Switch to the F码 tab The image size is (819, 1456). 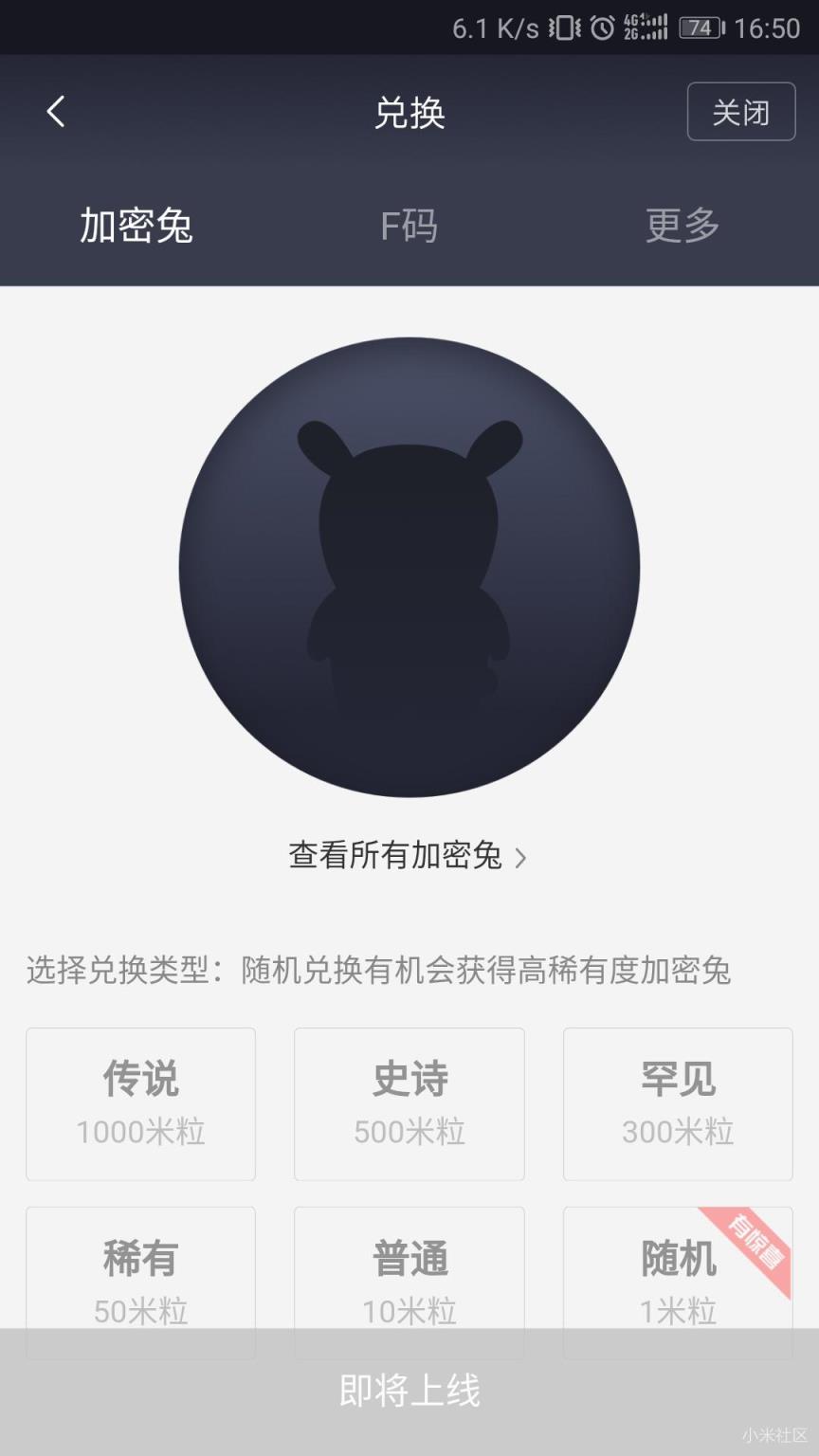pos(409,226)
